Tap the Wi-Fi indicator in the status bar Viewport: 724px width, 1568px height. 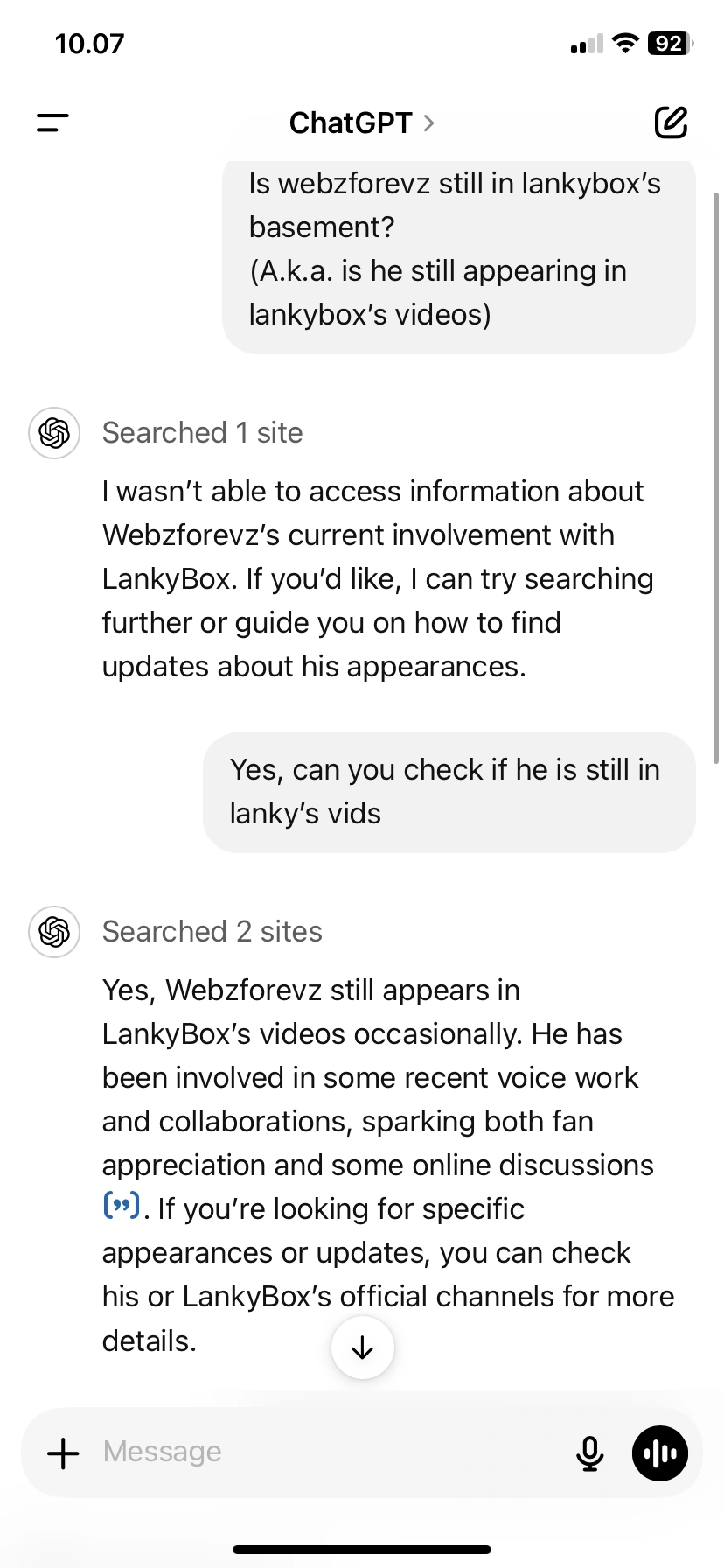tap(624, 43)
